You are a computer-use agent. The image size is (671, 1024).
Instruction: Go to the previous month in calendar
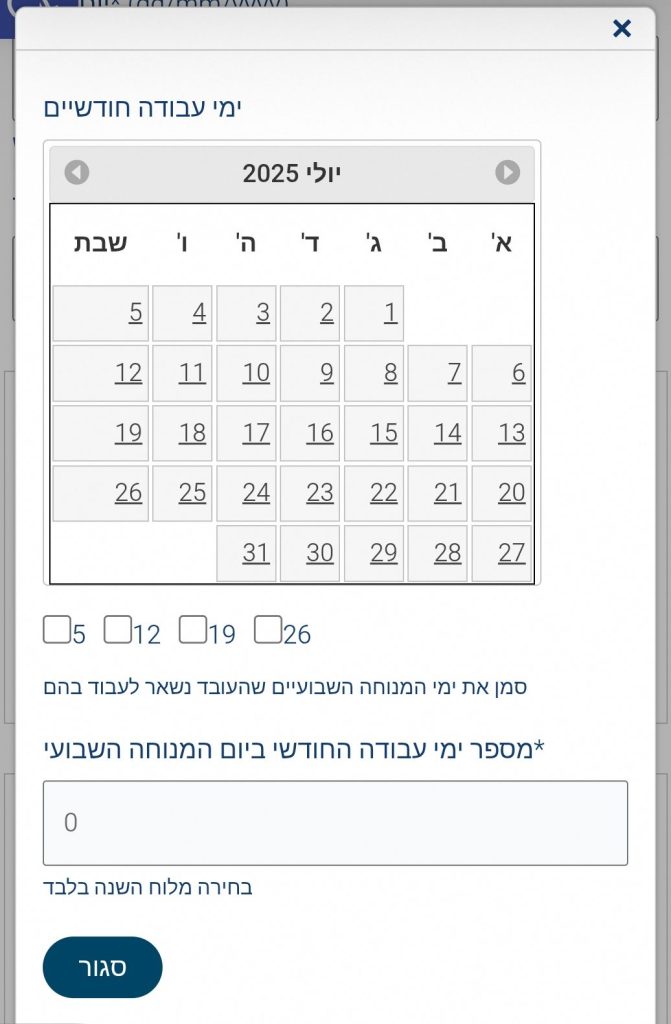pos(77,173)
